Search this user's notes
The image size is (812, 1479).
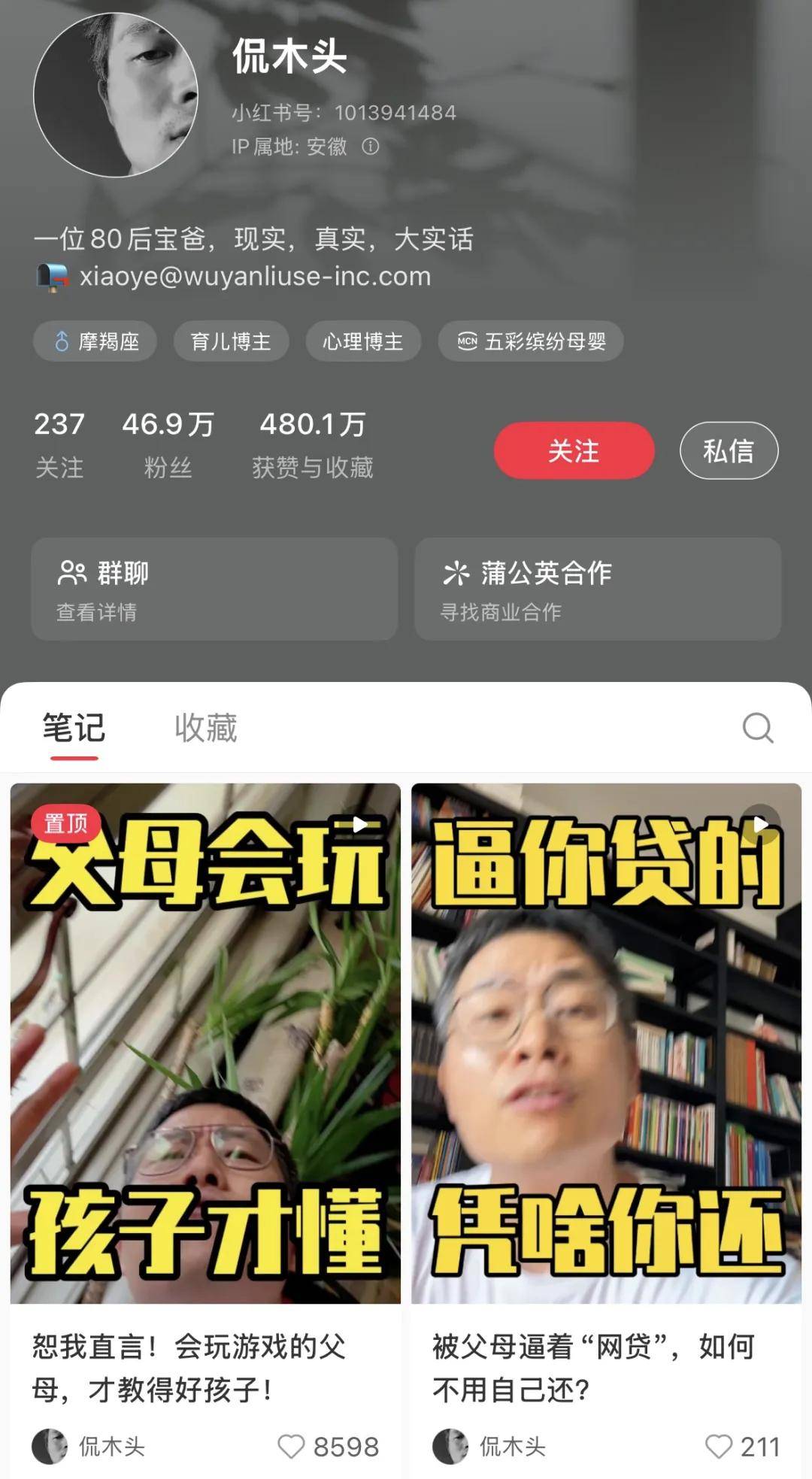pos(757,727)
